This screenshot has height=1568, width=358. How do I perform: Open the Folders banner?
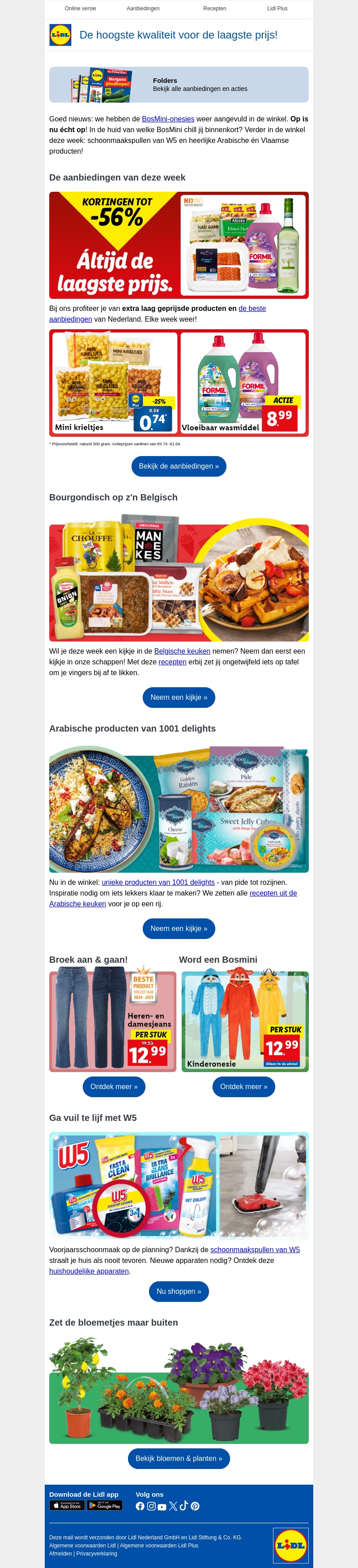(179, 85)
